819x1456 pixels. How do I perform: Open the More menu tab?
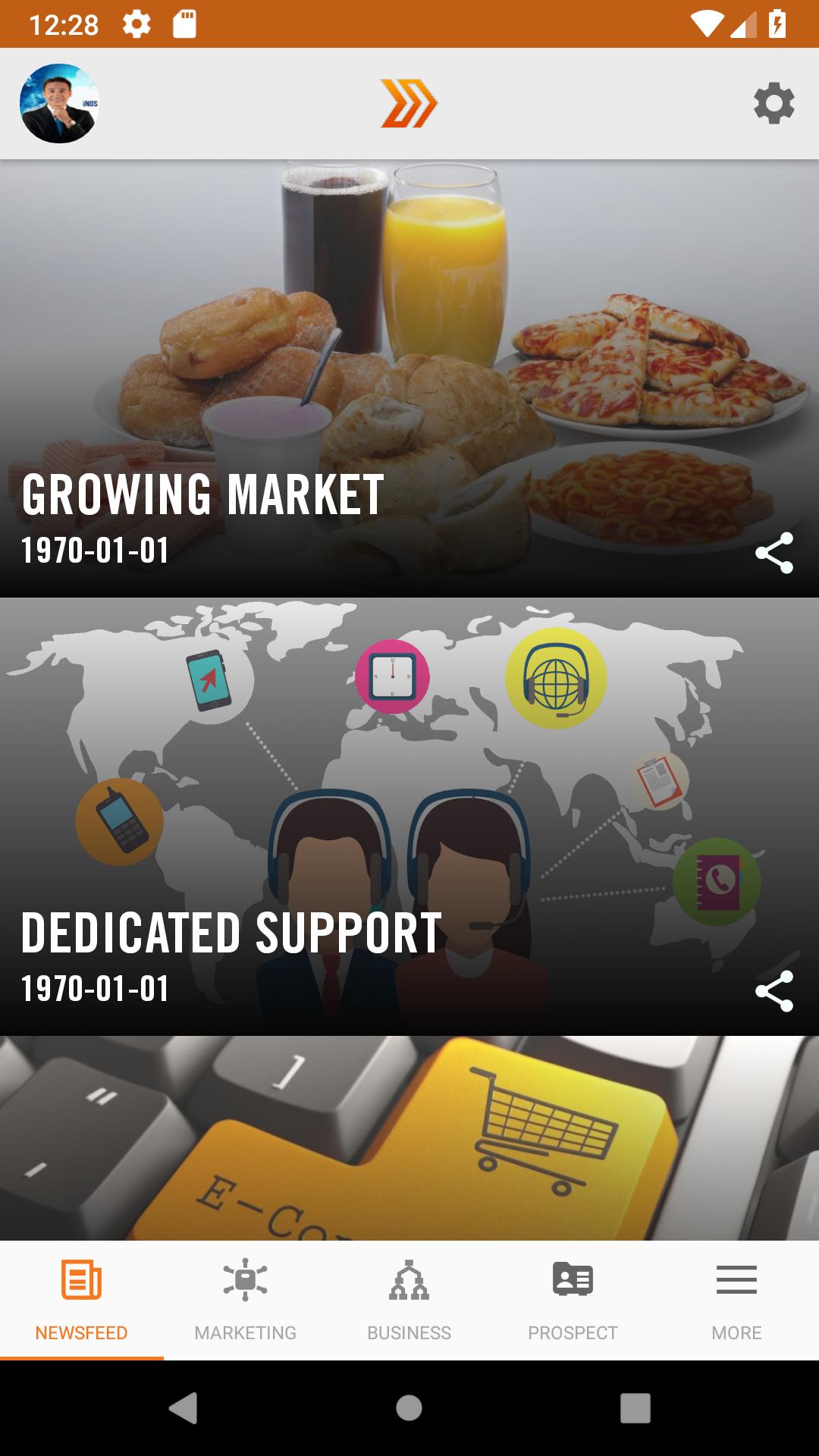coord(736,1300)
